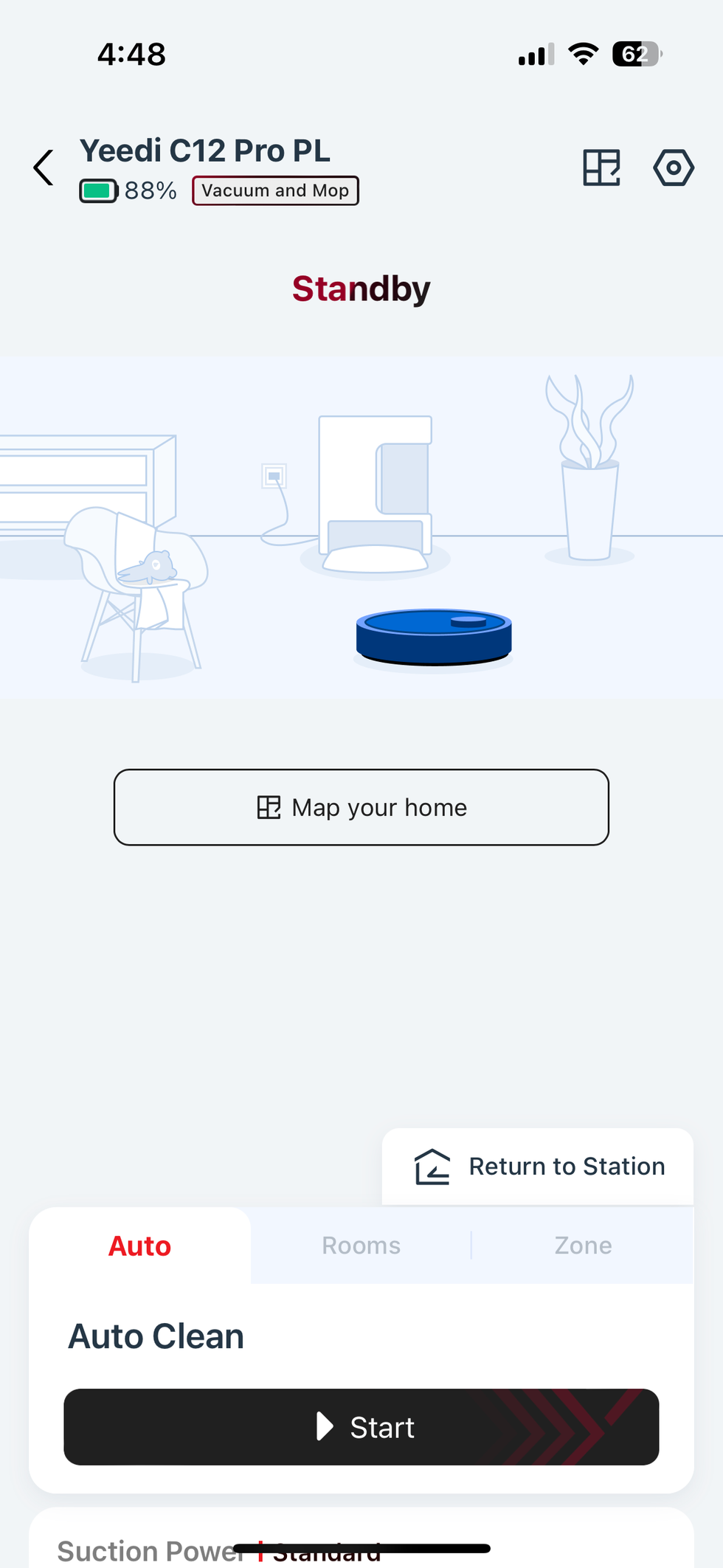Image resolution: width=723 pixels, height=1568 pixels.
Task: Toggle the Vacuum and Mop mode badge
Action: coord(275,190)
